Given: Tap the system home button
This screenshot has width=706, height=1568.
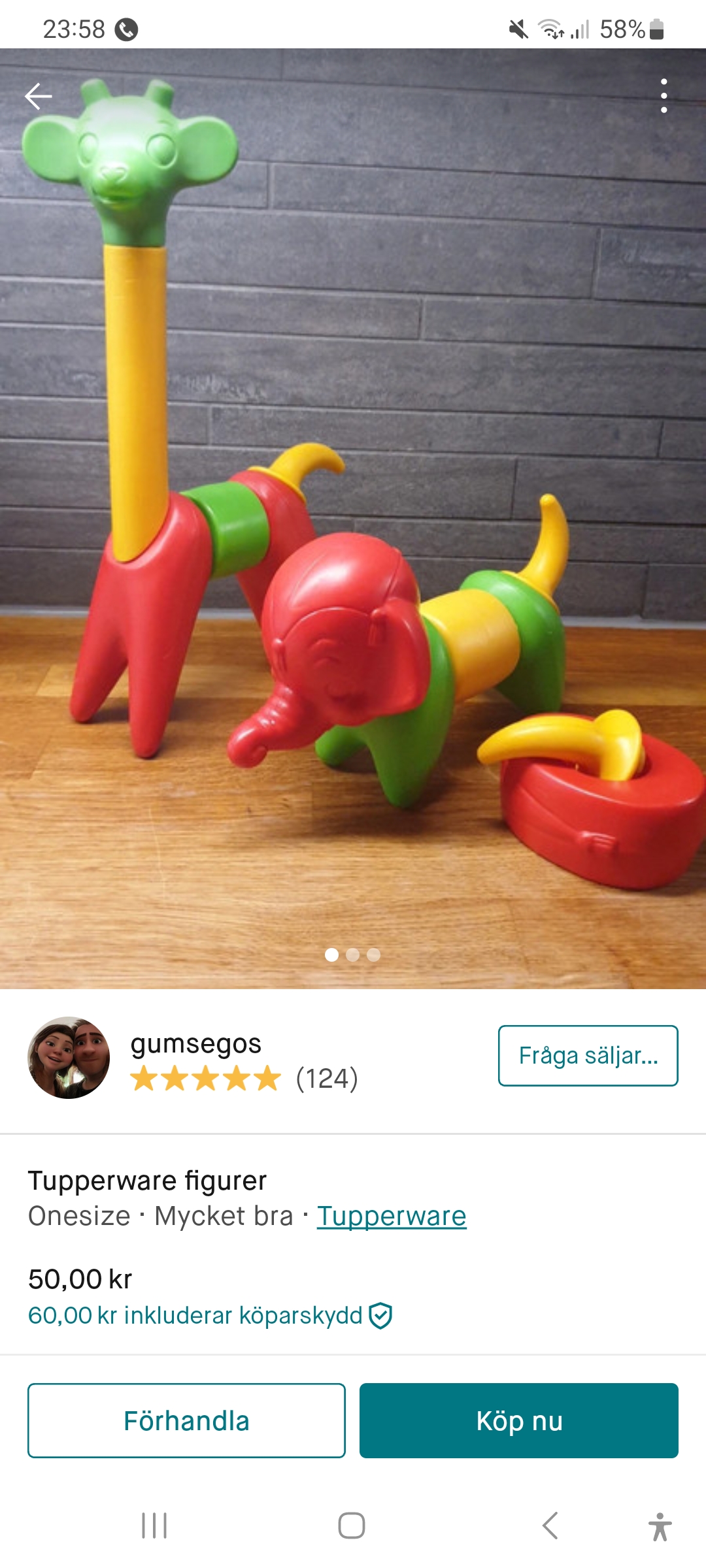Looking at the screenshot, I should 352,1526.
